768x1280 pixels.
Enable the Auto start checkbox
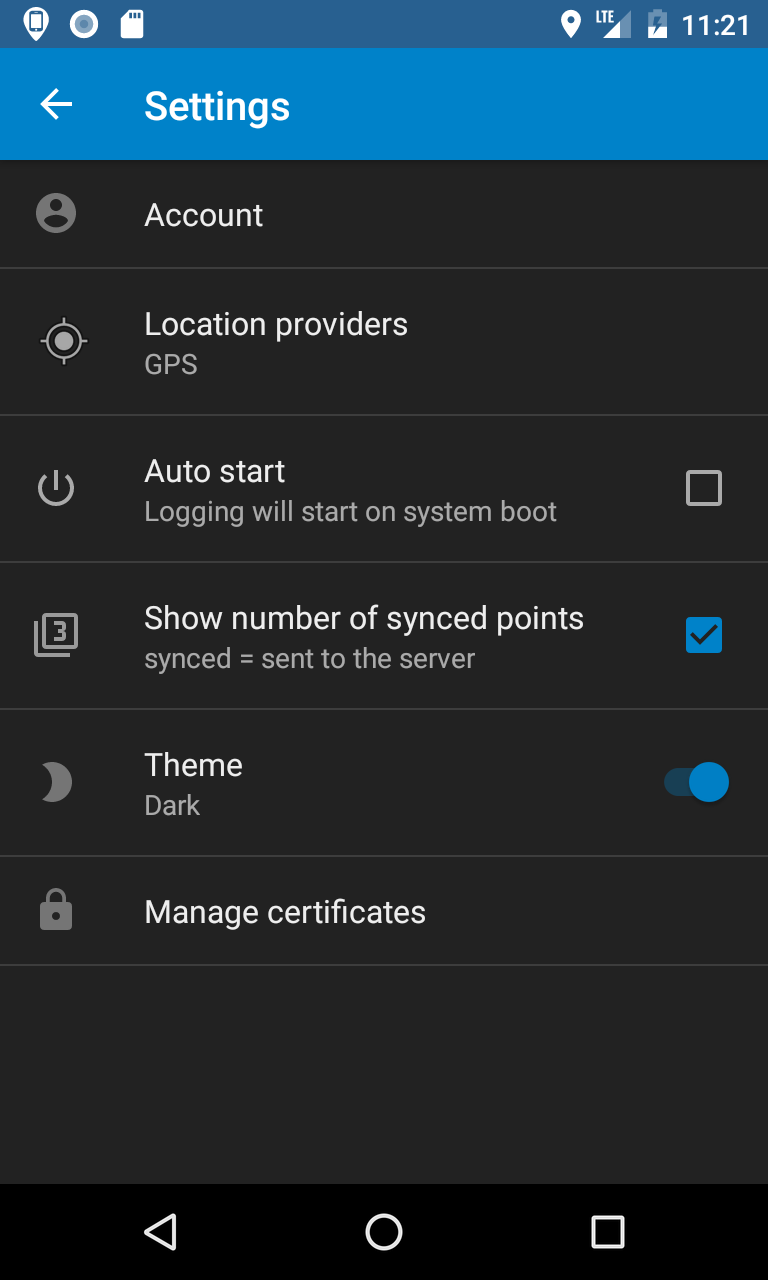(x=703, y=488)
